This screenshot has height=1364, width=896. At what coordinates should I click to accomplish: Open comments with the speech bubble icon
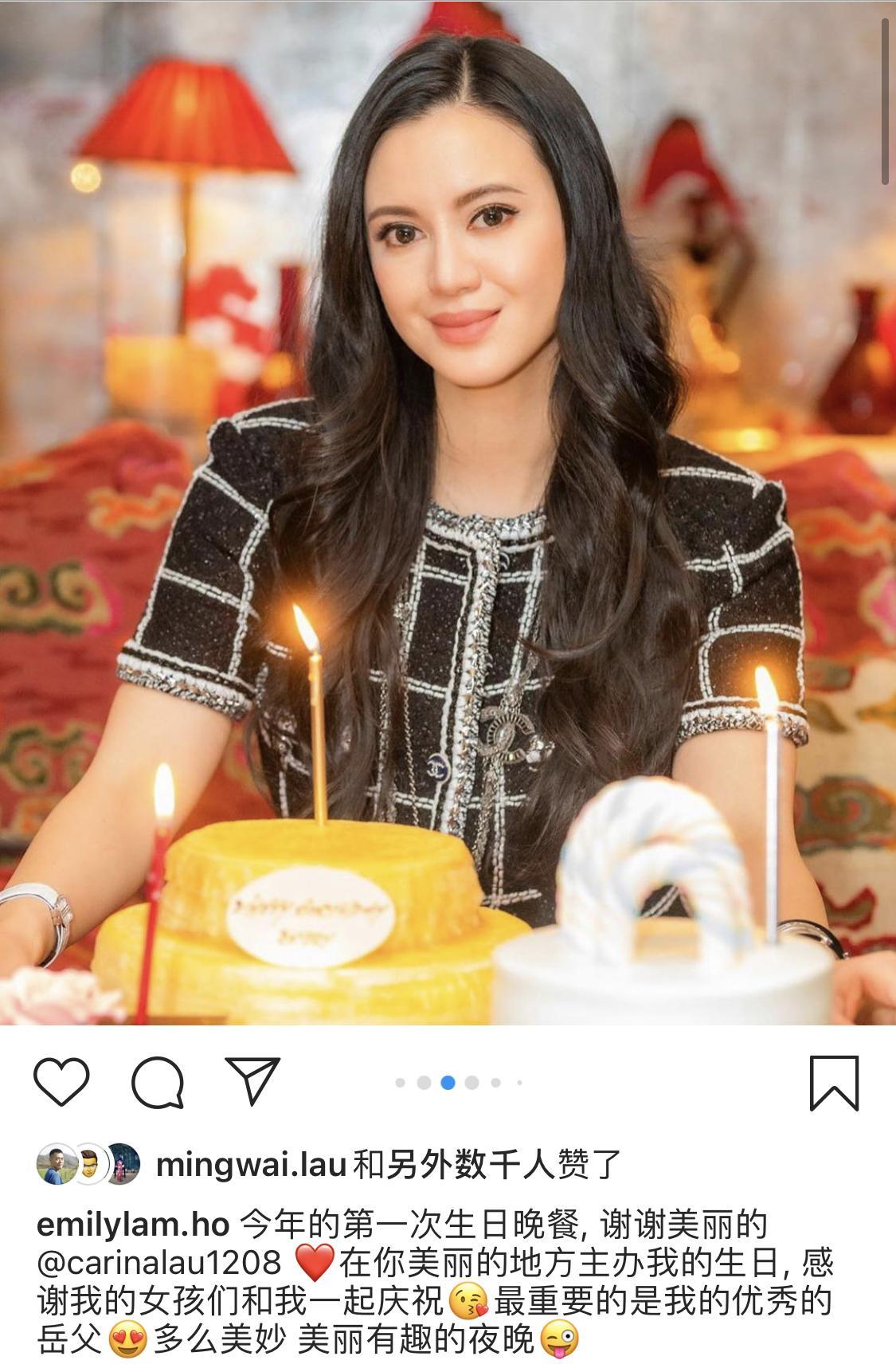coord(158,1082)
